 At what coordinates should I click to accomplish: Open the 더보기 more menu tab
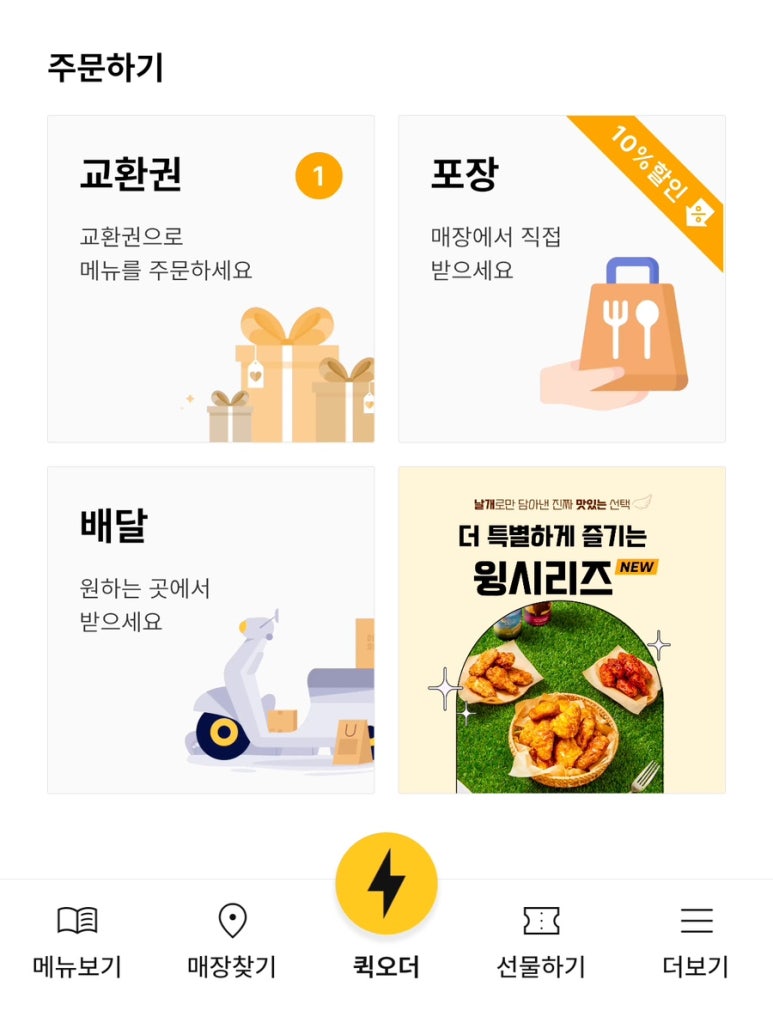click(696, 941)
